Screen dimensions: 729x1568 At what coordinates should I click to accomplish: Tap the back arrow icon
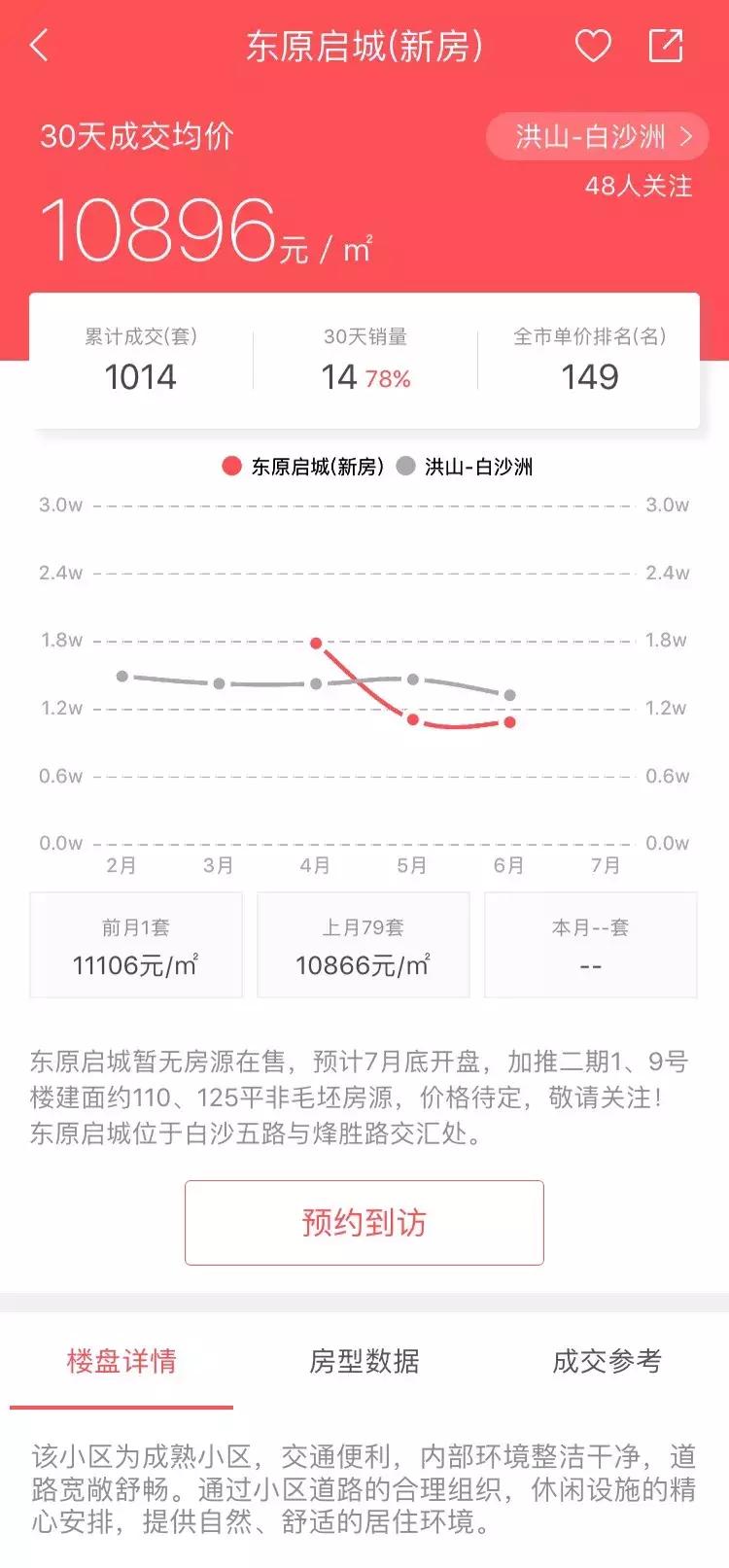41,45
